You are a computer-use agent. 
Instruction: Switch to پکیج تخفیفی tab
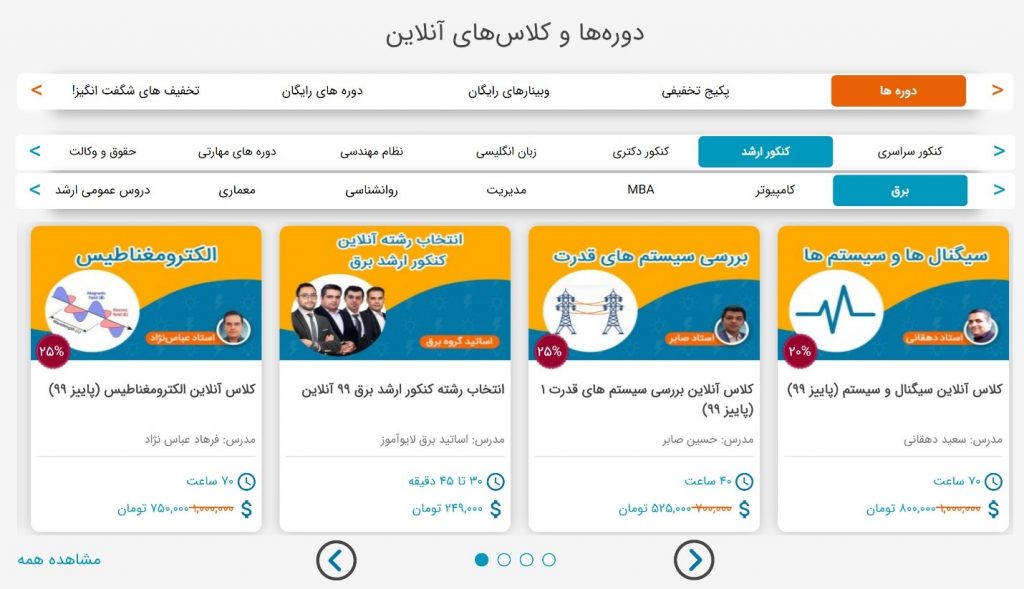pyautogui.click(x=695, y=91)
